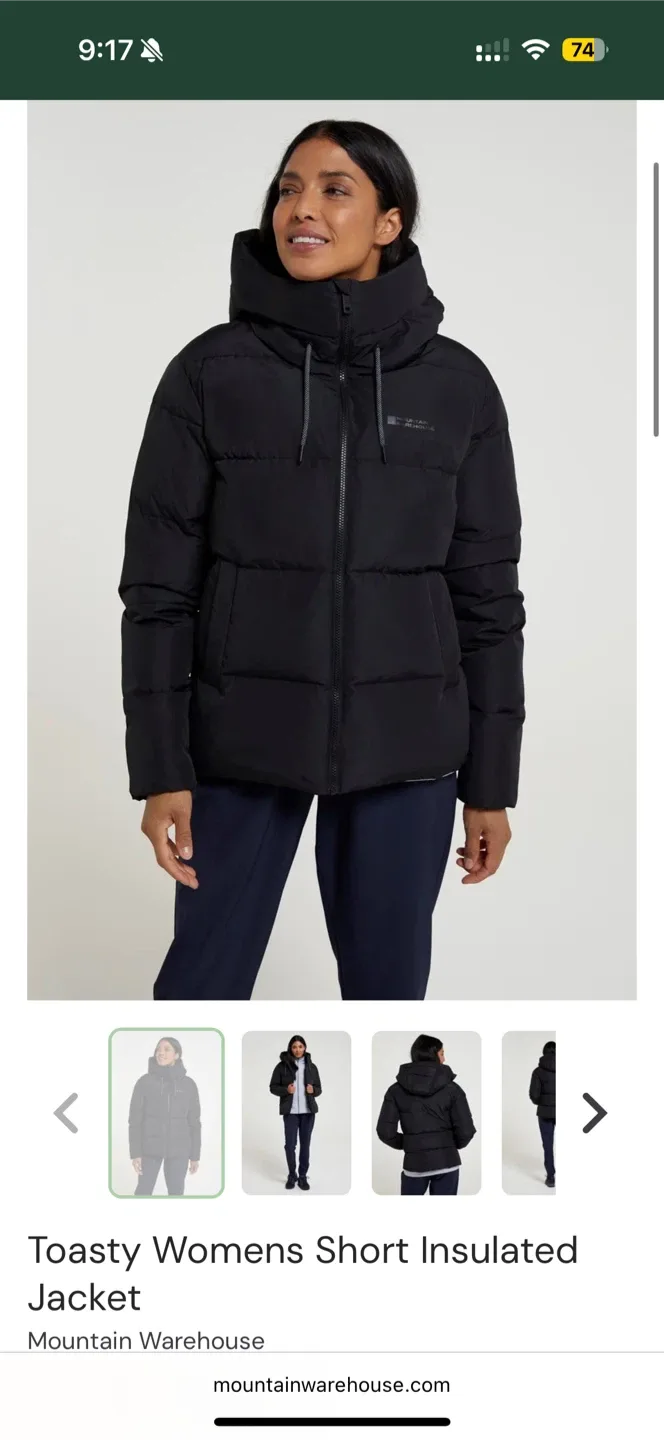This screenshot has width=664, height=1440.
Task: Show next thumbnails with right arrow
Action: 594,1113
